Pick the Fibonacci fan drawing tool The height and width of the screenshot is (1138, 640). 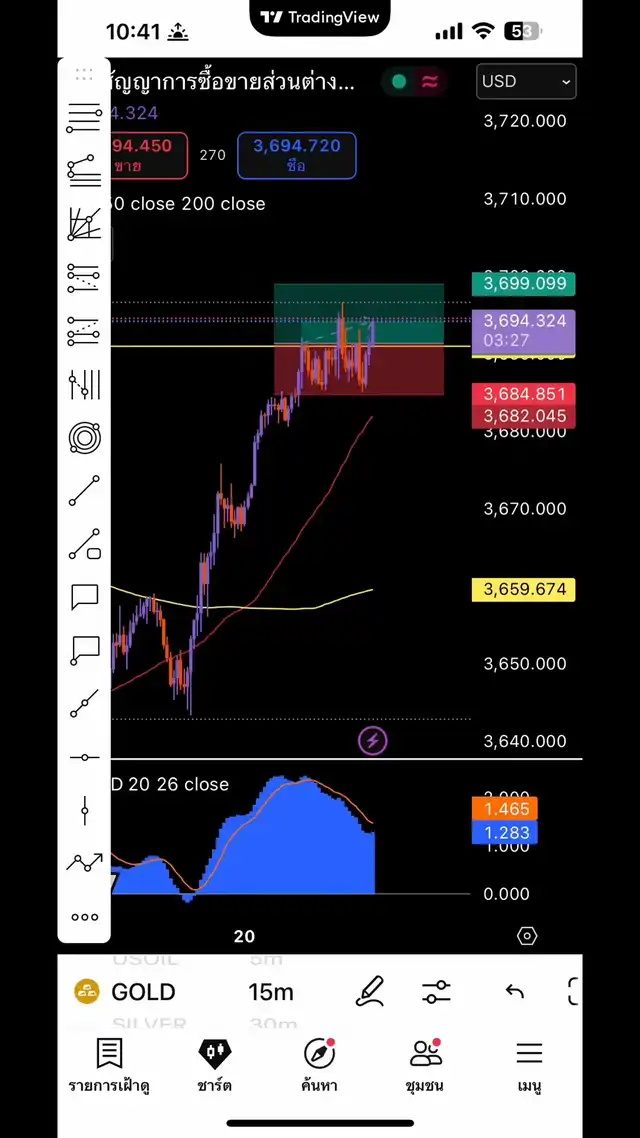[x=84, y=224]
